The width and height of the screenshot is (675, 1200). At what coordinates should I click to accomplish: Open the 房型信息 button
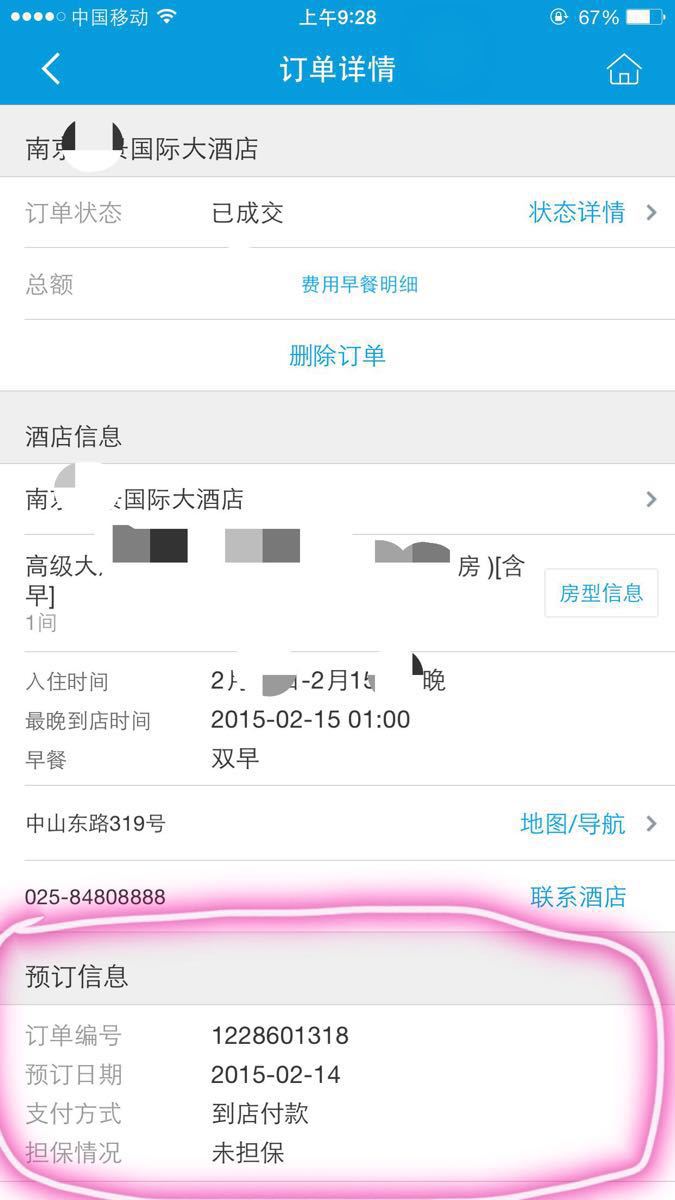tap(601, 593)
